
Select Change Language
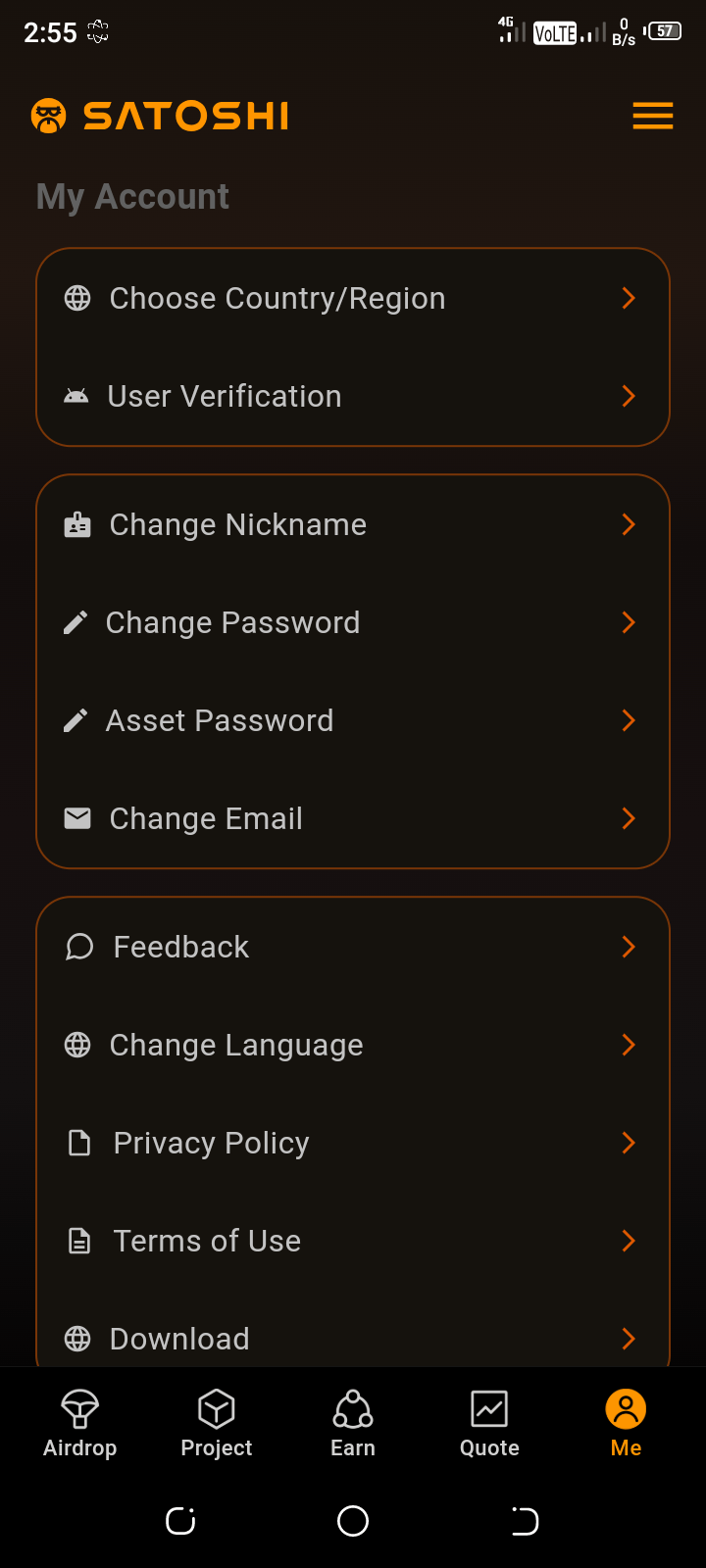point(353,1045)
